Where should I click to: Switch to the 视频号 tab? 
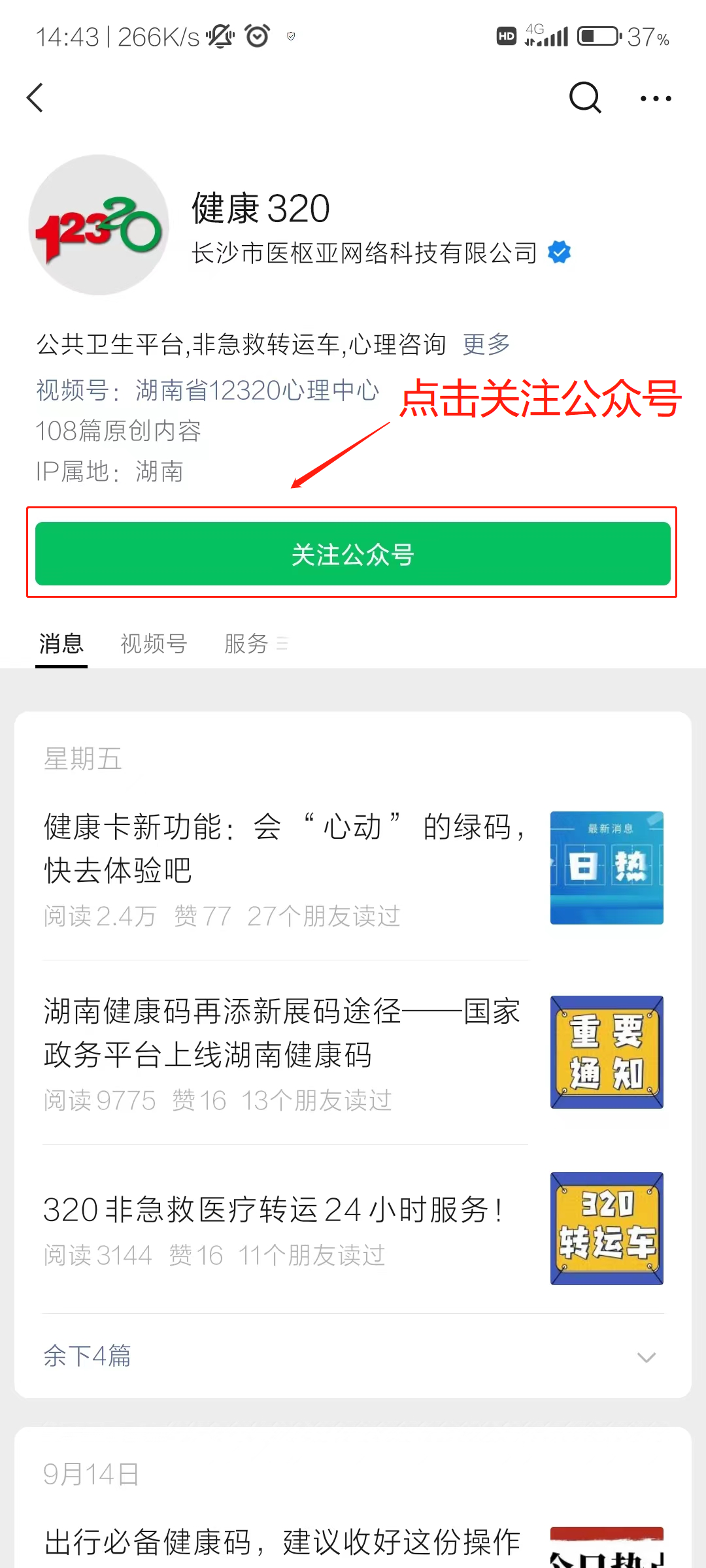(x=154, y=644)
